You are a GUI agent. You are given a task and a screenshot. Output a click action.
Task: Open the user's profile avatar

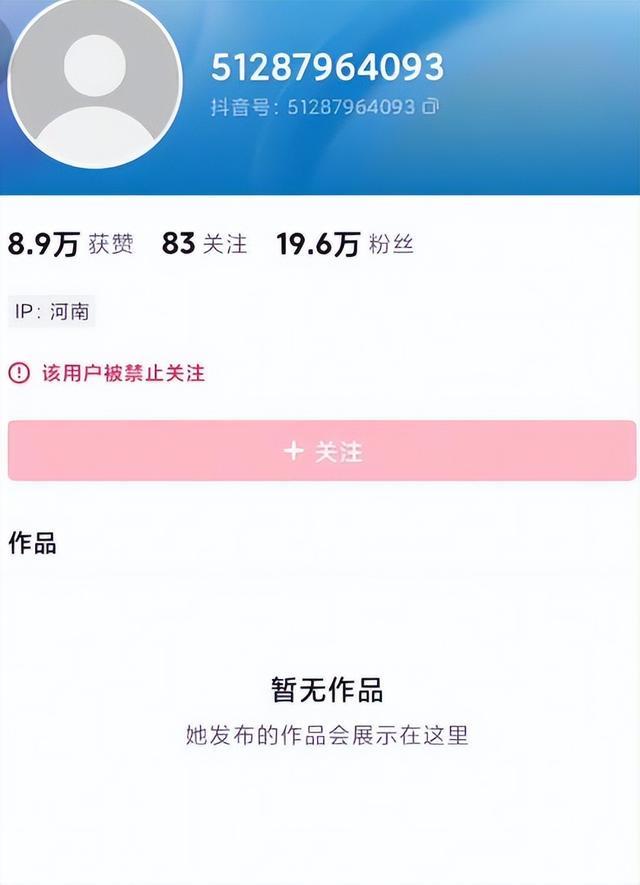click(x=95, y=83)
